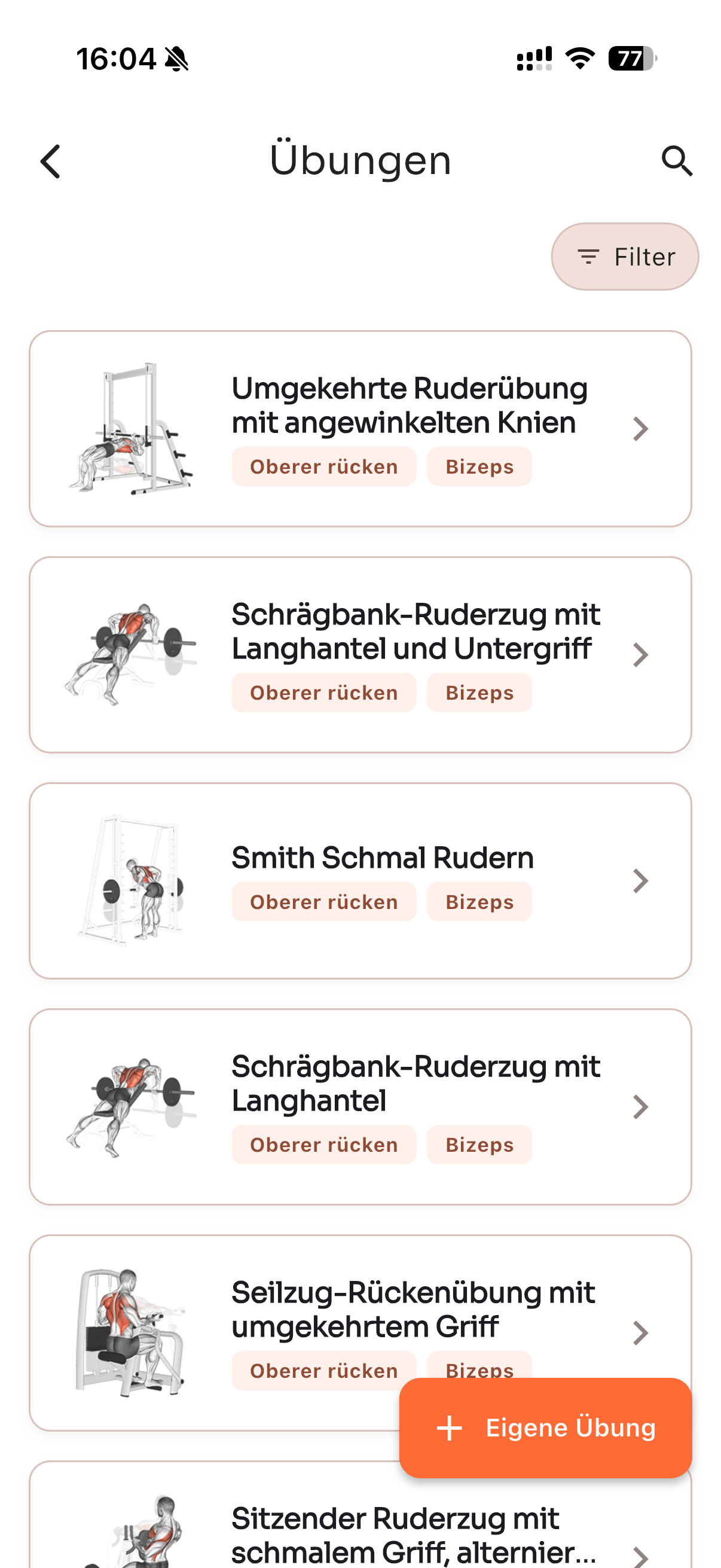Tap the back arrow to leave Übungen
The height and width of the screenshot is (1568, 721).
tap(49, 161)
